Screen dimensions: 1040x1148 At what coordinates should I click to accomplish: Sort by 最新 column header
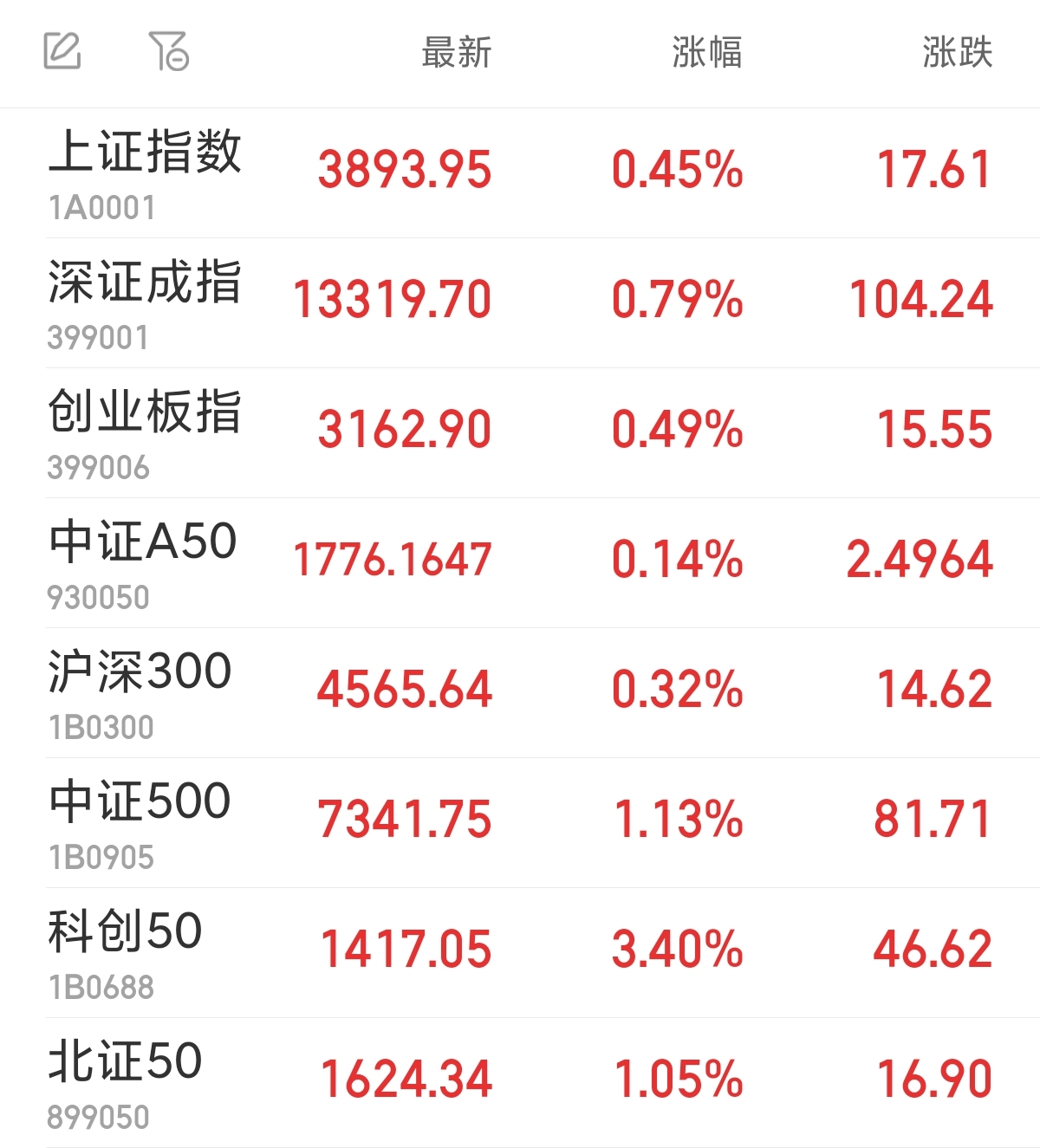(457, 52)
